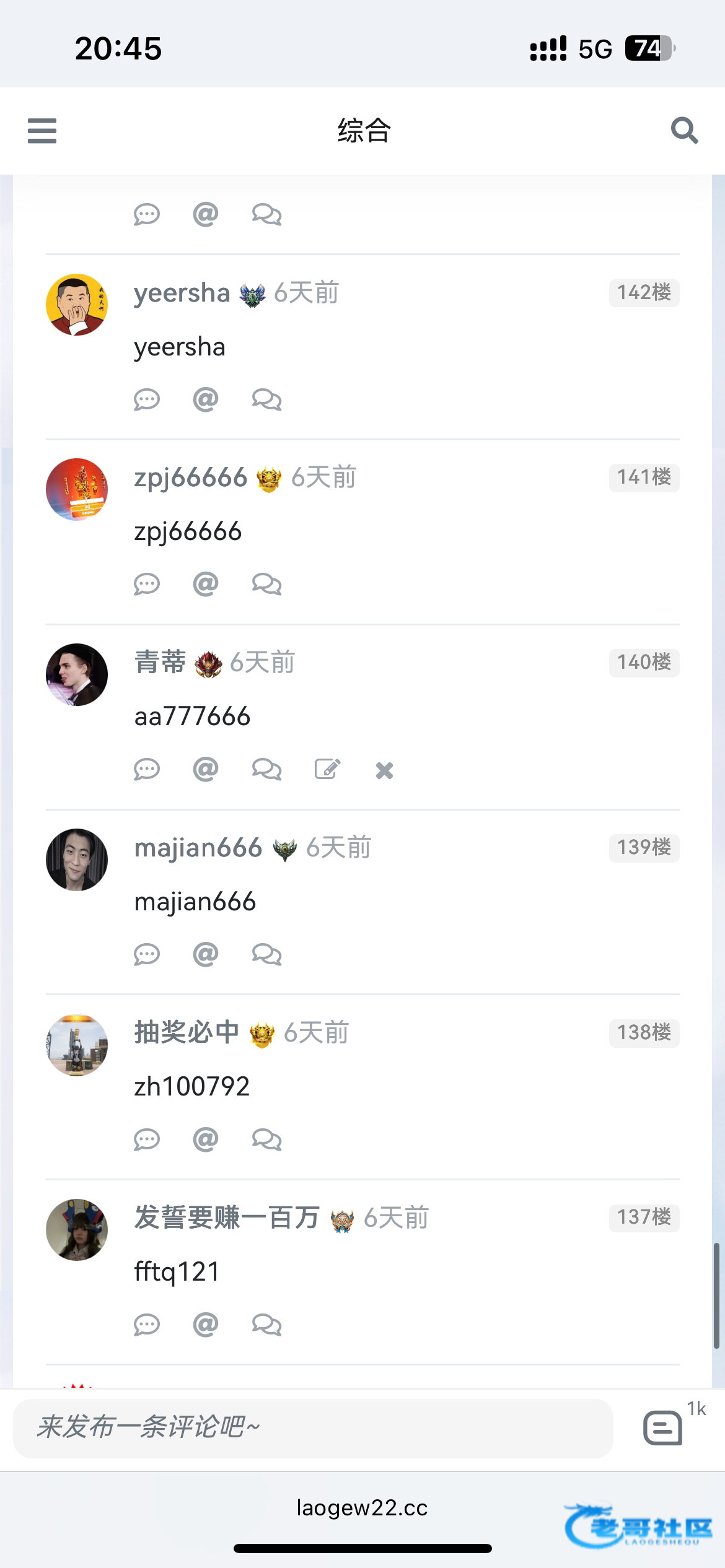Screen dimensions: 725x1568
Task: Mention 抽奖必中 with the @ icon
Action: (x=206, y=1139)
